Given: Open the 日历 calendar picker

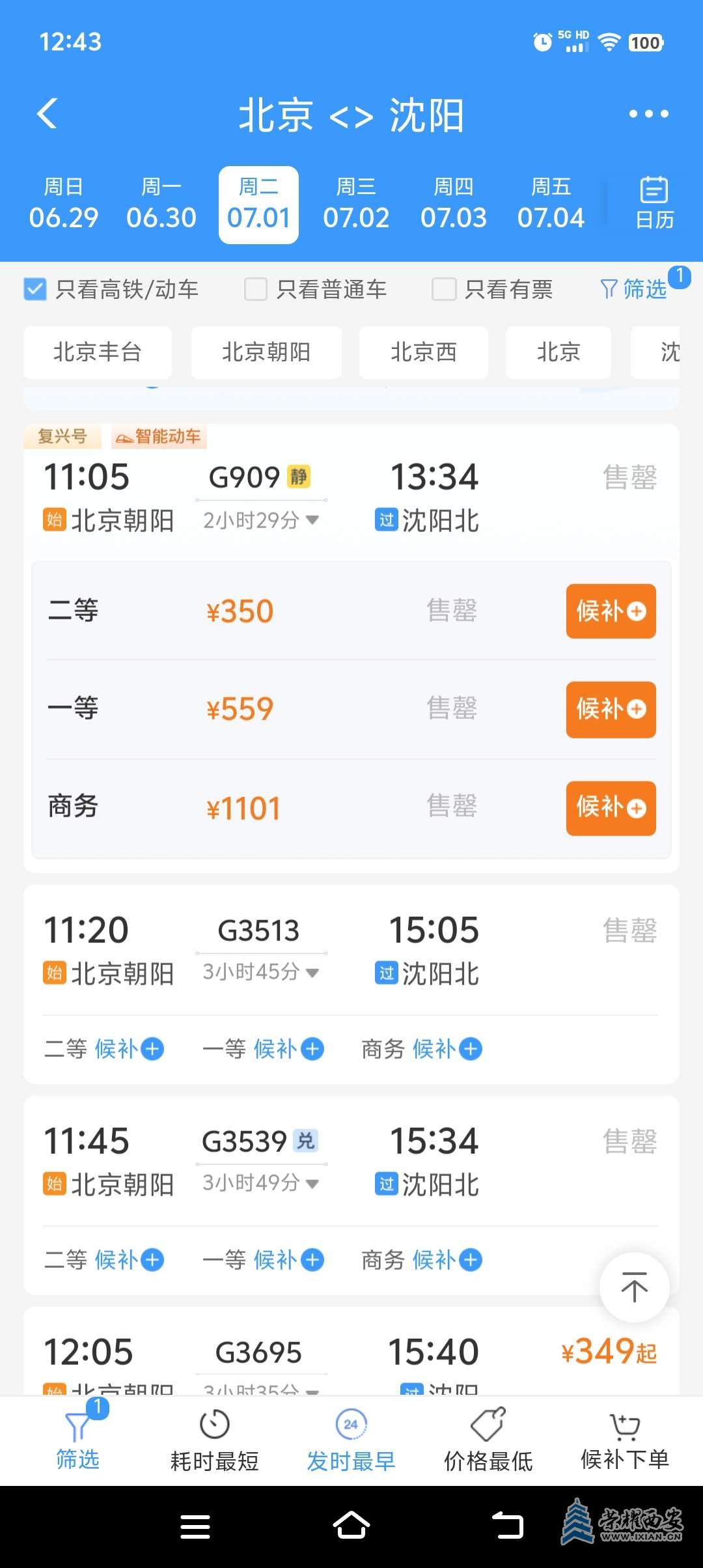Looking at the screenshot, I should 654,204.
